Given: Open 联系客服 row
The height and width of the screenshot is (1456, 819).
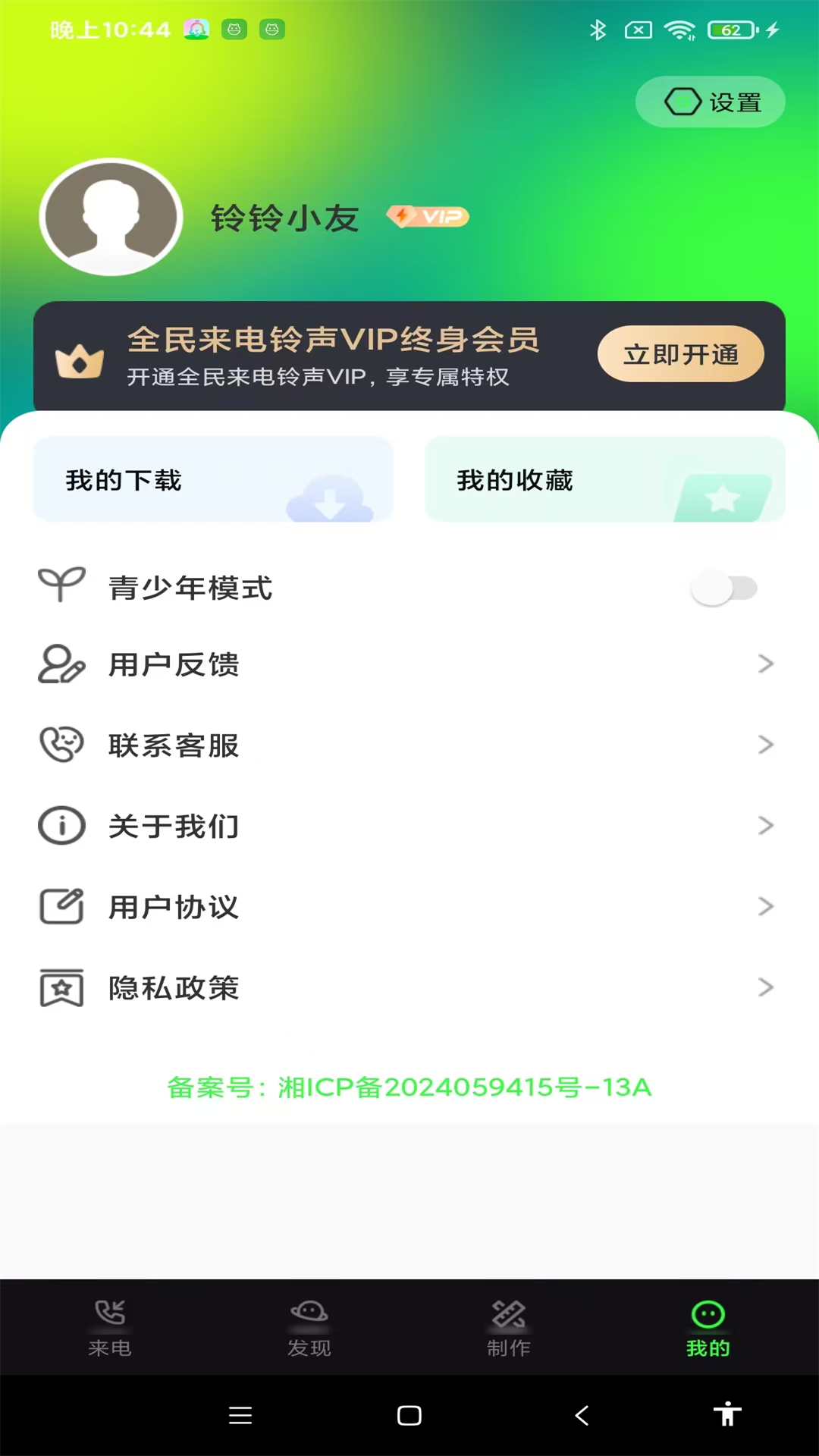Looking at the screenshot, I should [x=409, y=745].
